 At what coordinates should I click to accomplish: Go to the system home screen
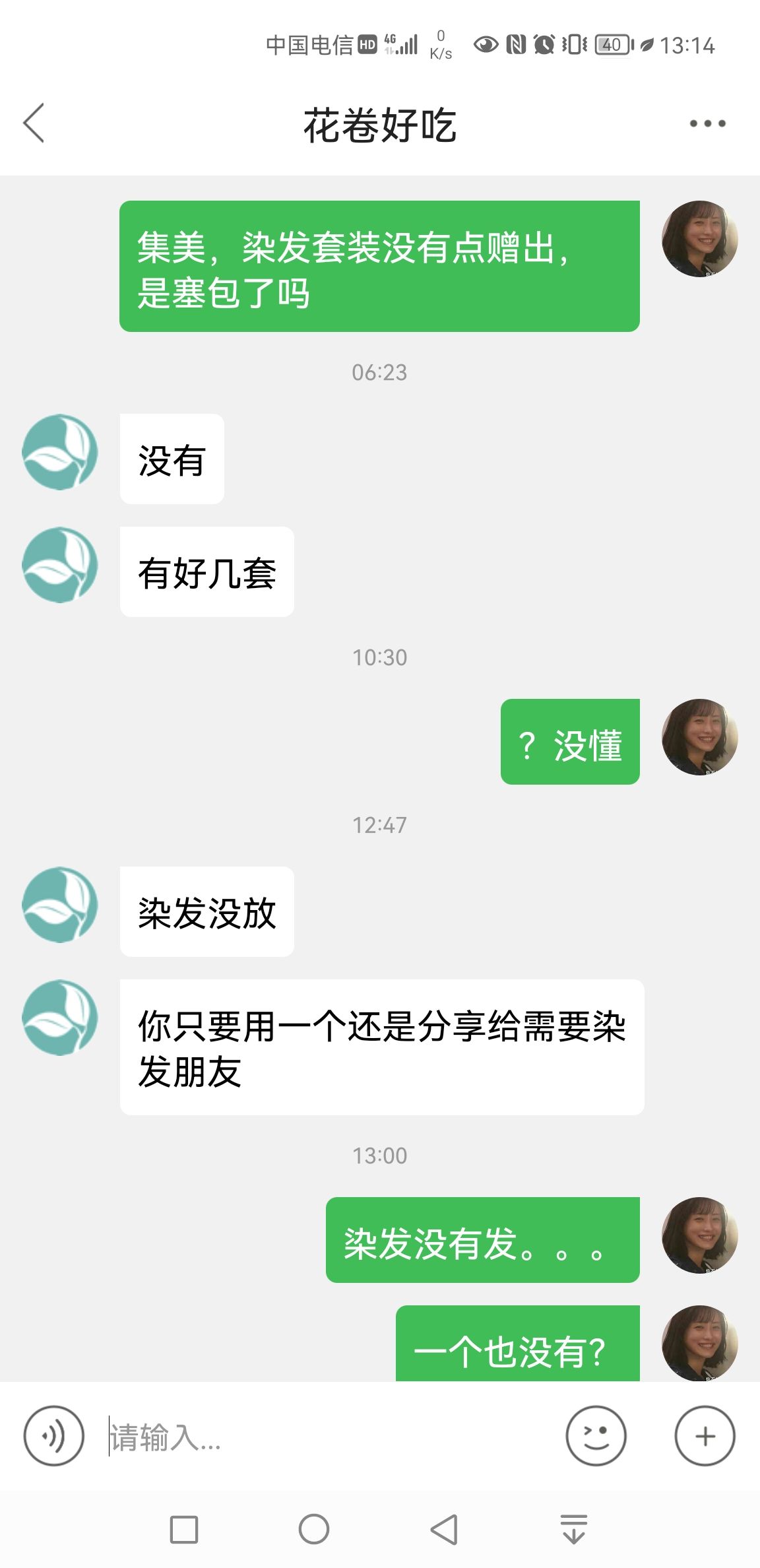click(x=314, y=1529)
